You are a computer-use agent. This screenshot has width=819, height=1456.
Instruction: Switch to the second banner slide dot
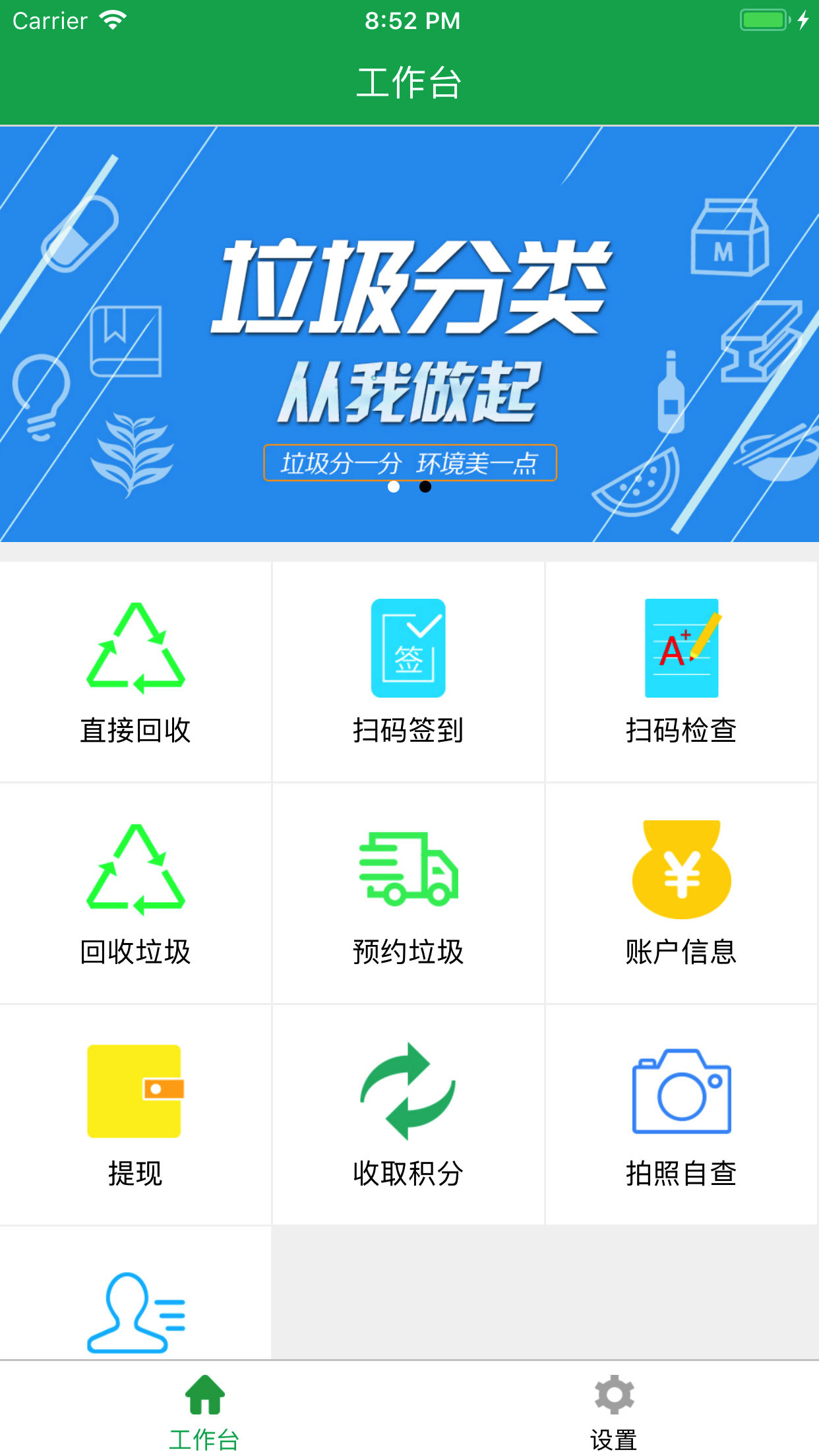(425, 487)
